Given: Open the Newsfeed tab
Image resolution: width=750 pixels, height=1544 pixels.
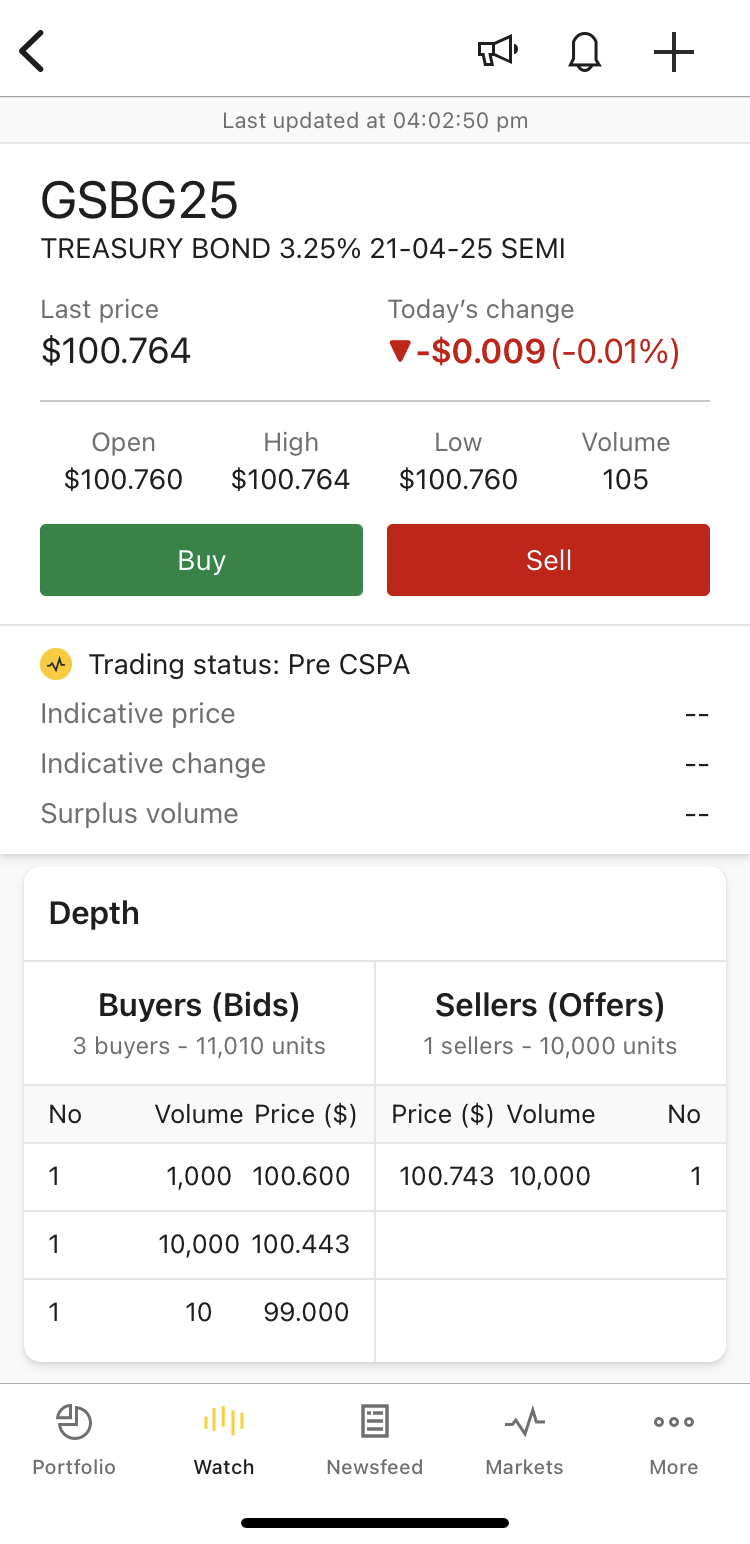Looking at the screenshot, I should tap(375, 1440).
